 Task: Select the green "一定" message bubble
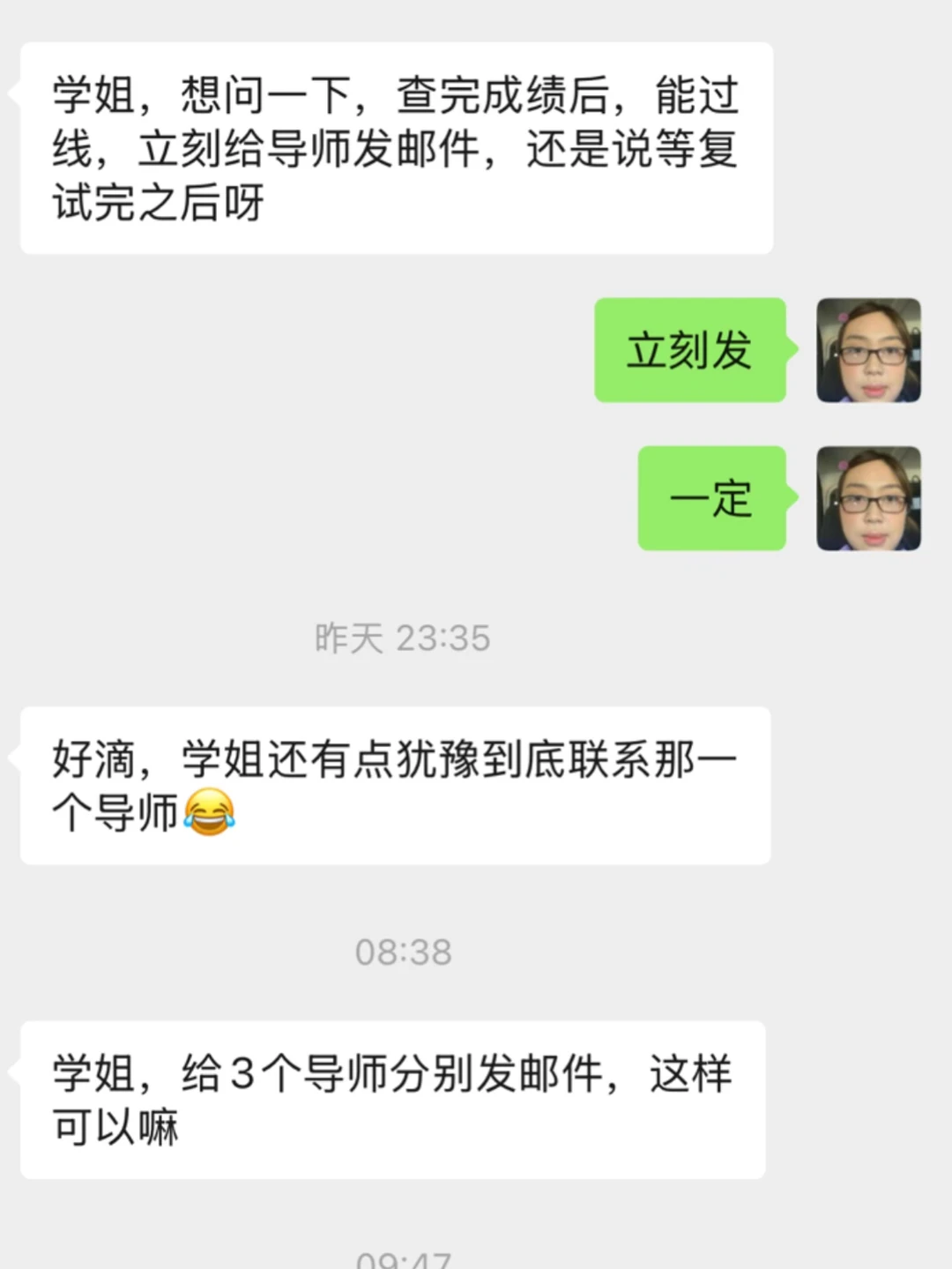pos(711,499)
